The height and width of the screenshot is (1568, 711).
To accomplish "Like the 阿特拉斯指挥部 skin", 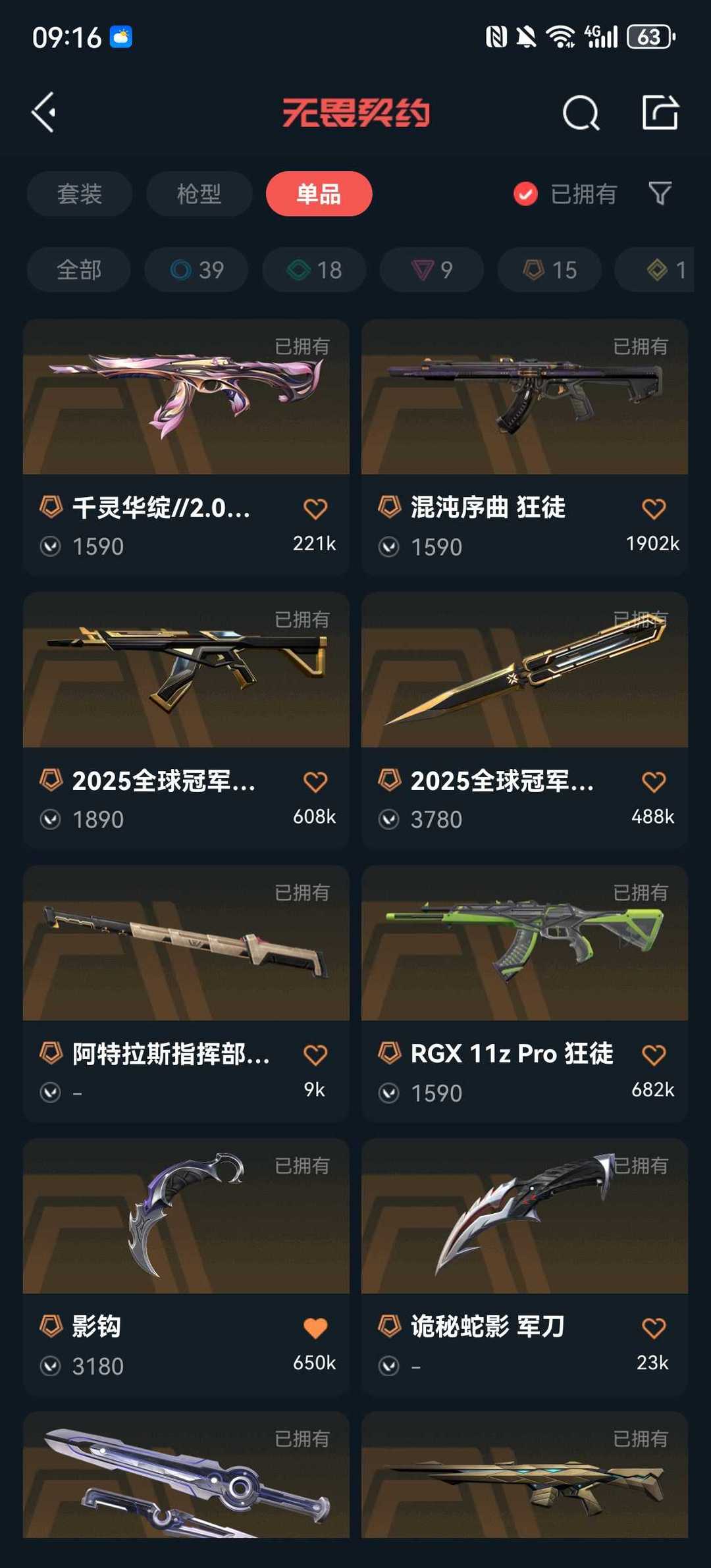I will point(315,1055).
